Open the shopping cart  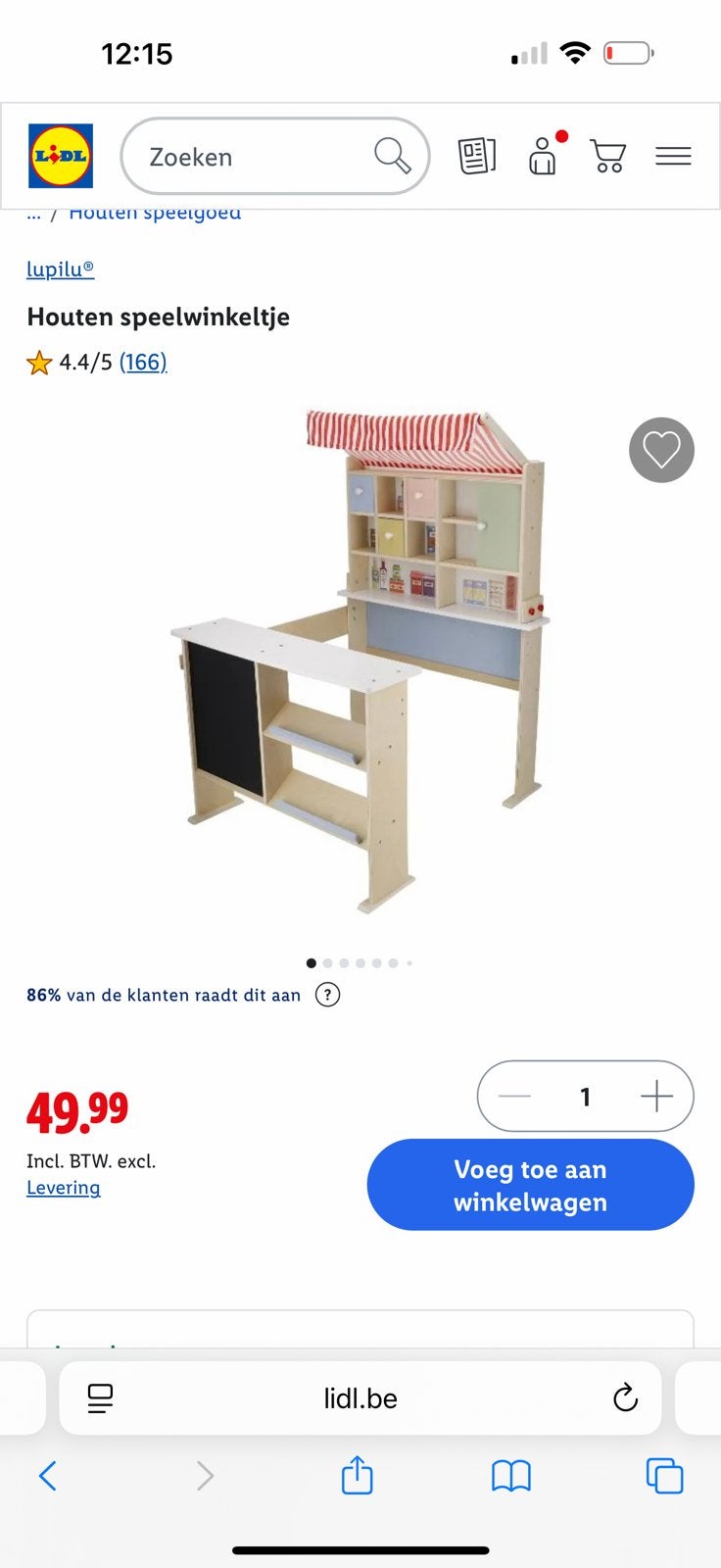pyautogui.click(x=608, y=156)
